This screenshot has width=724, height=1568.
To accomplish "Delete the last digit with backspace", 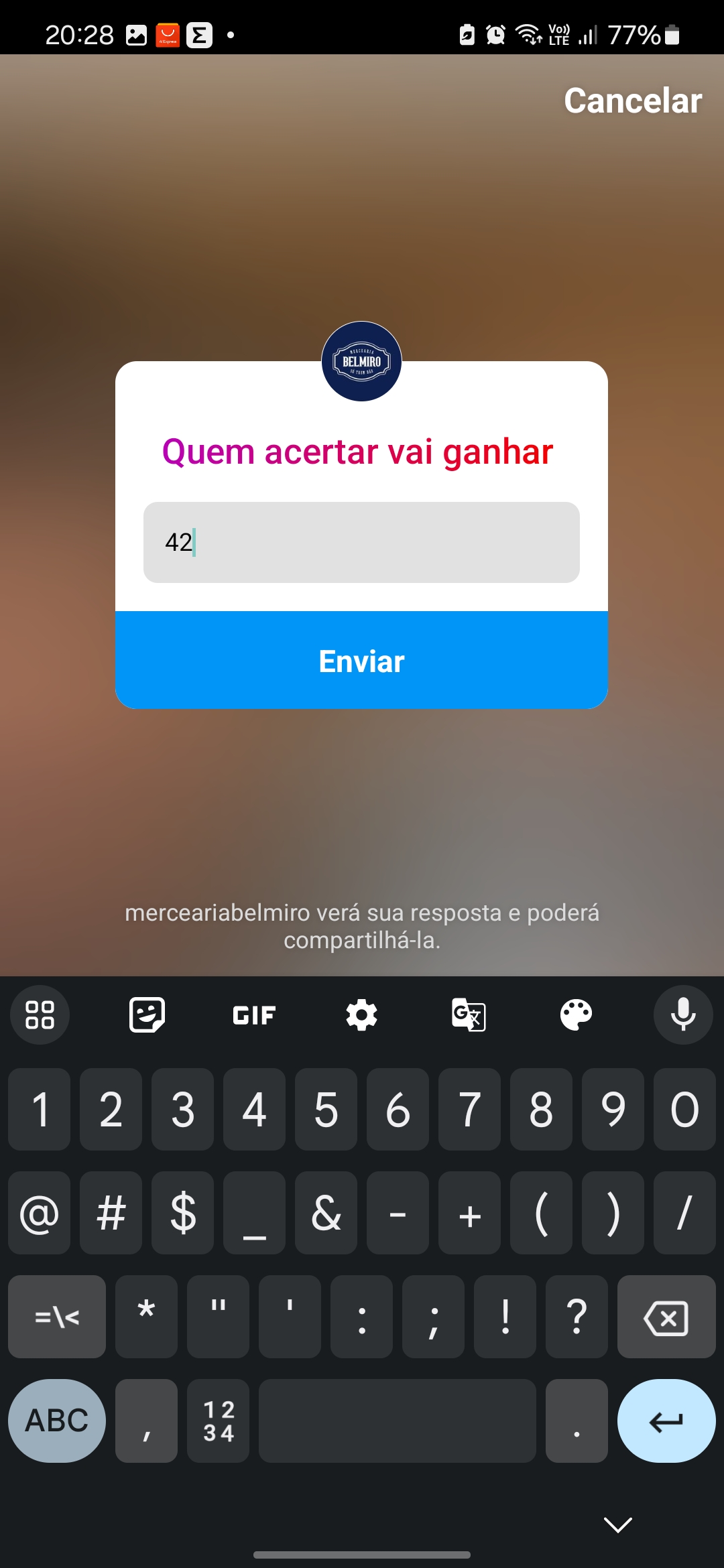I will point(666,1317).
